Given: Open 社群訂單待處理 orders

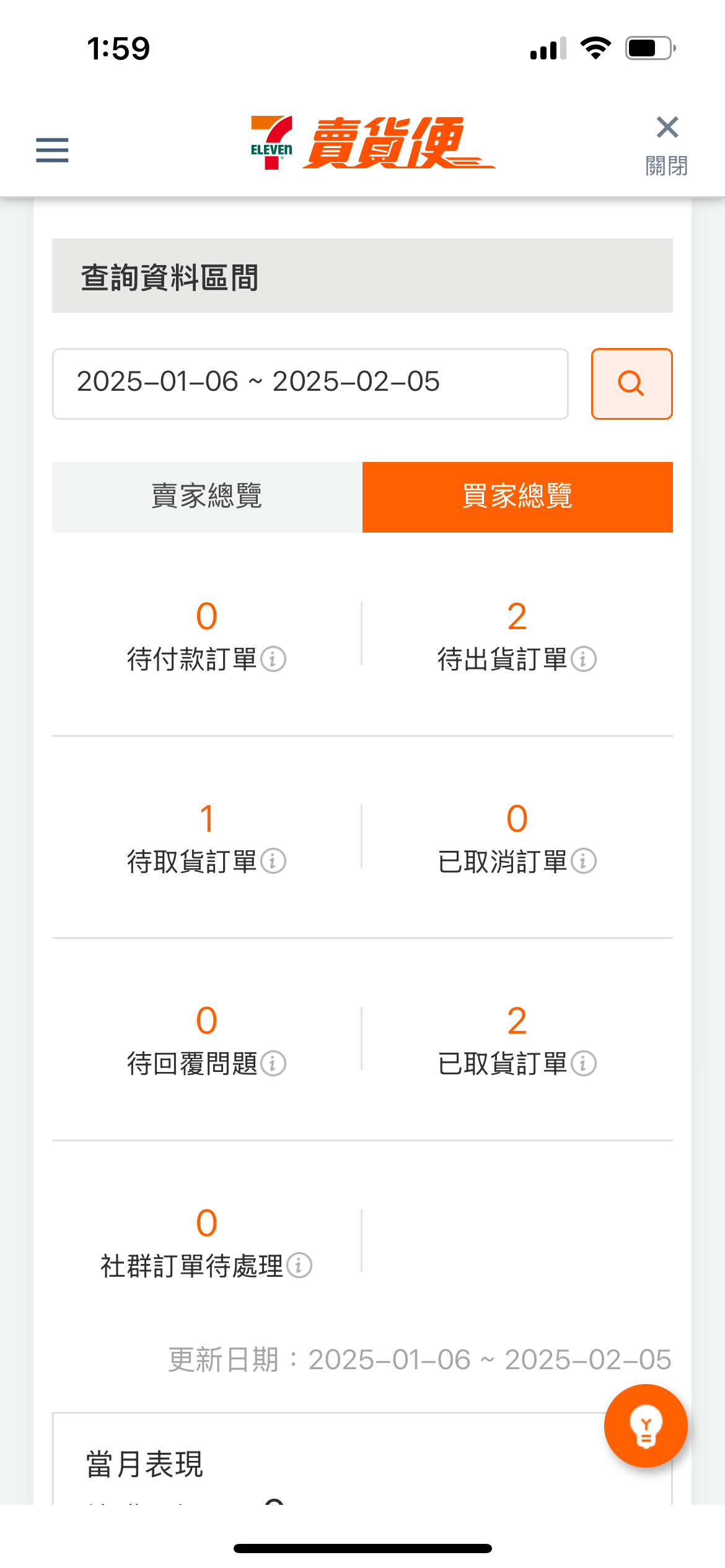Looking at the screenshot, I should point(206,1243).
